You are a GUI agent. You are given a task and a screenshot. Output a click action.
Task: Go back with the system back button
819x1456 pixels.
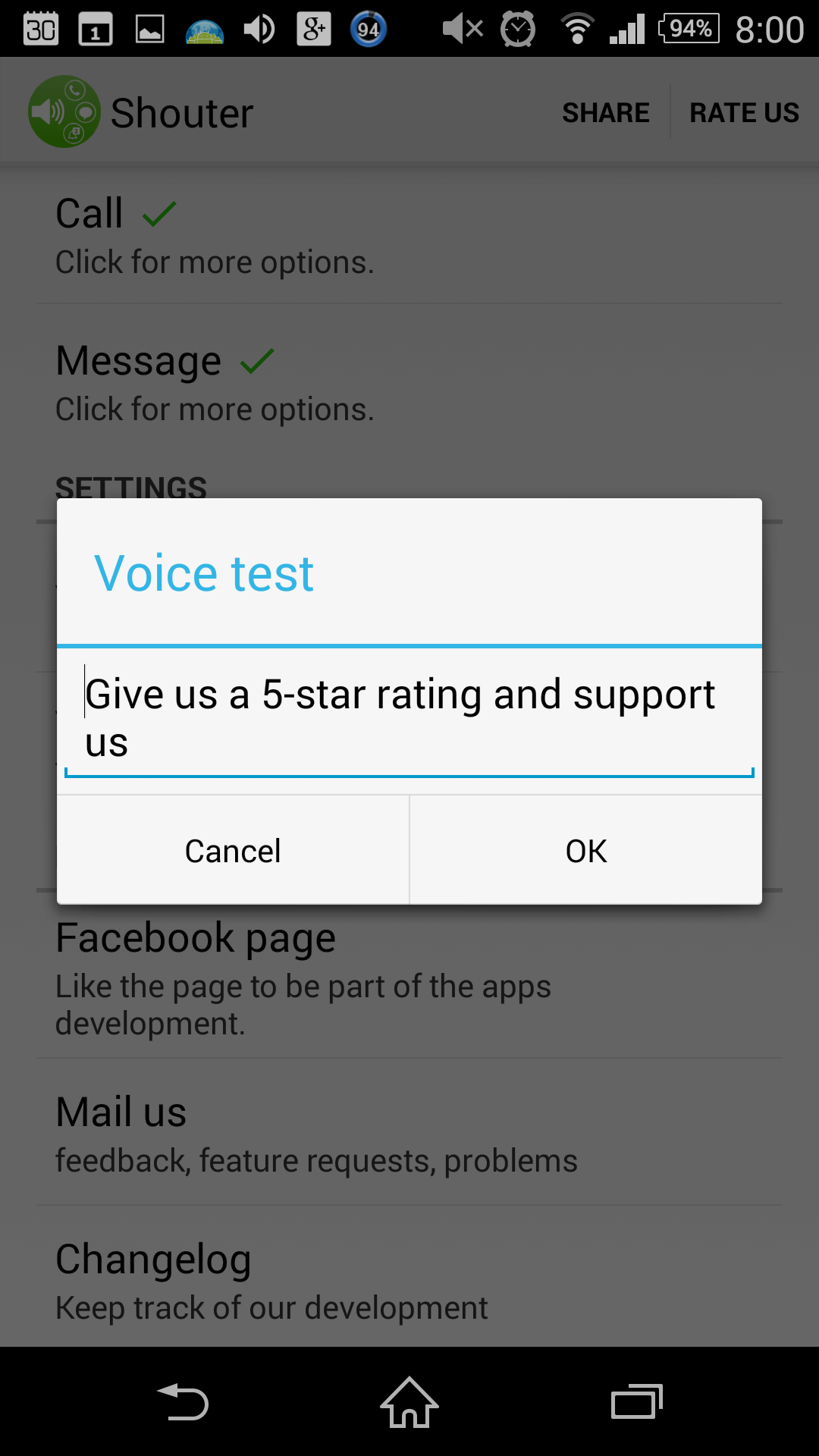tap(182, 1401)
